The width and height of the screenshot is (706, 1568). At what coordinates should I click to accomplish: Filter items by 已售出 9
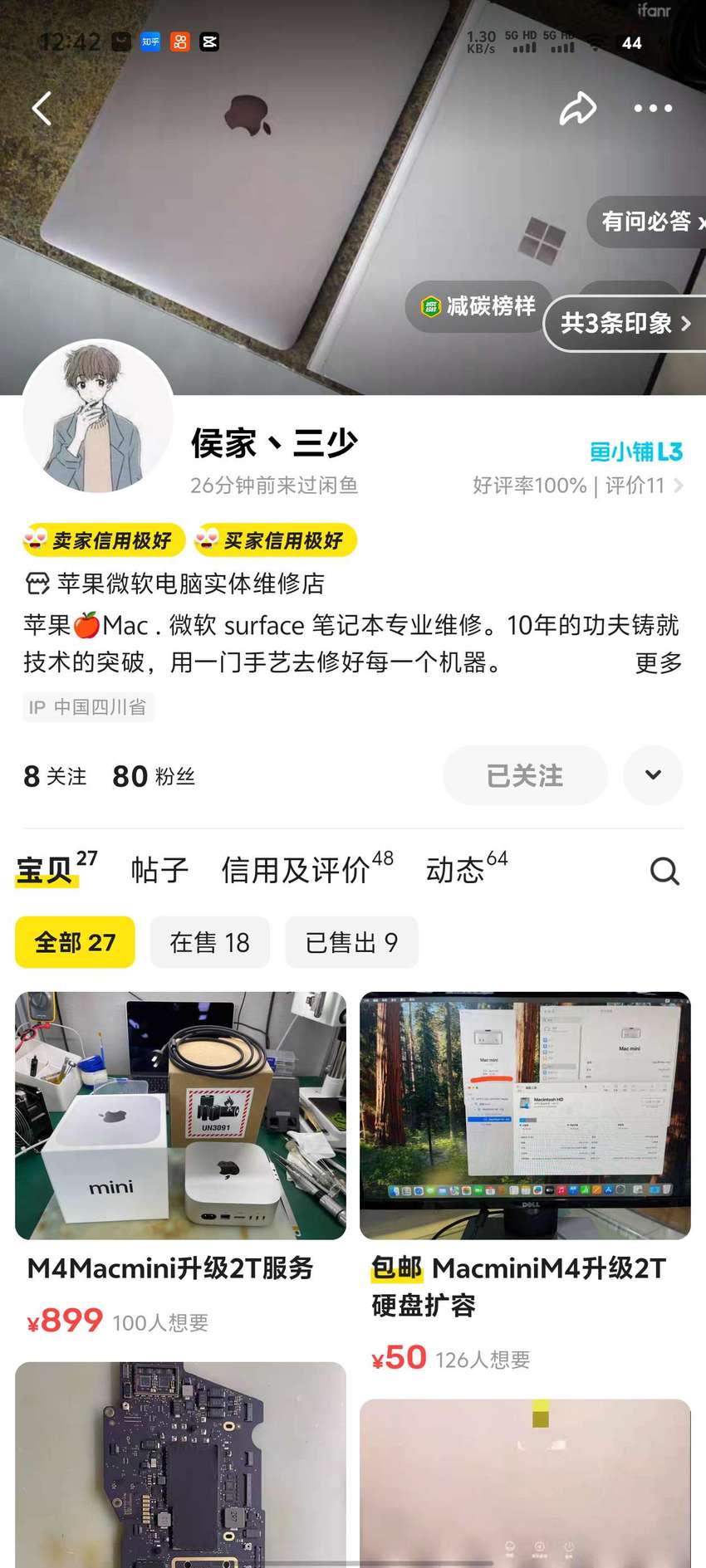point(351,942)
